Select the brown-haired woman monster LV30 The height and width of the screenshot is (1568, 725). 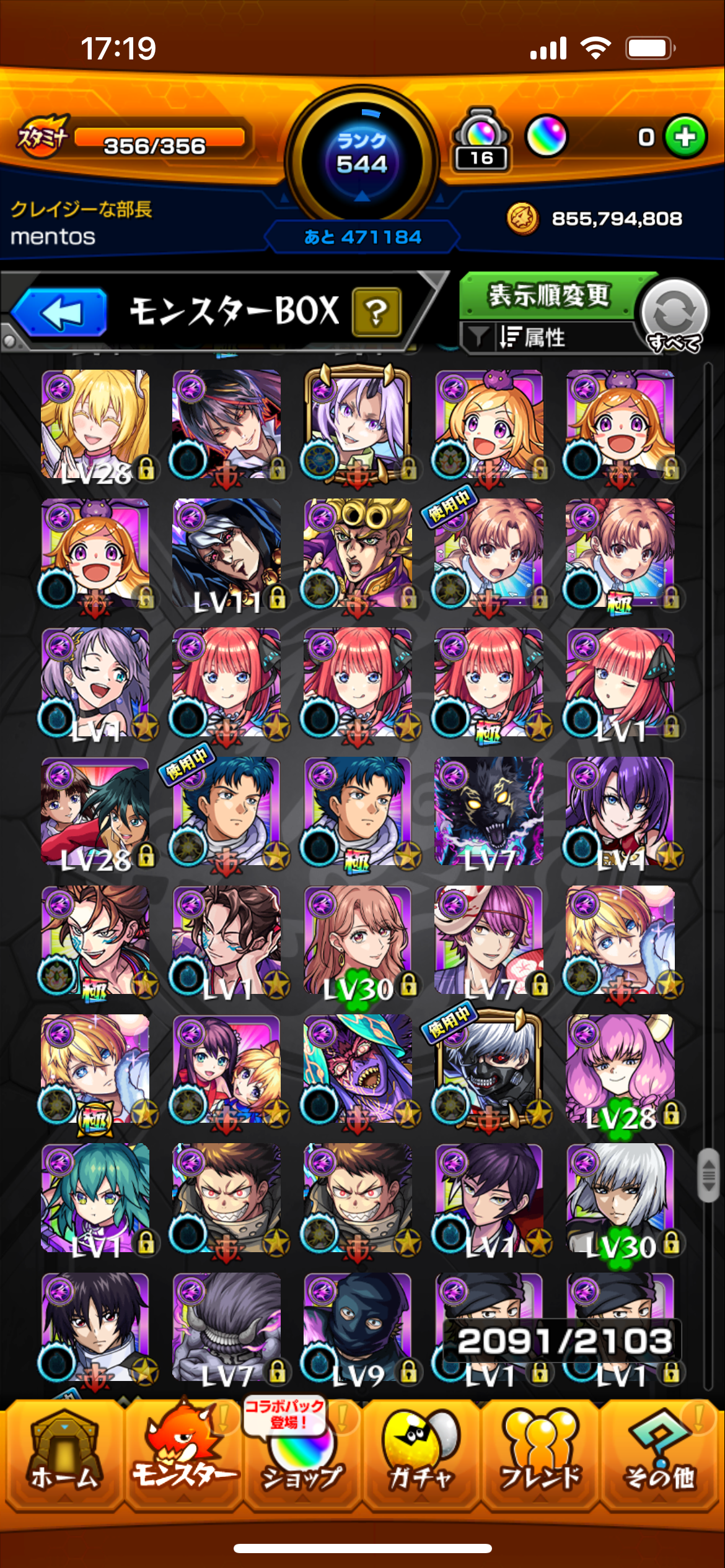[358, 940]
